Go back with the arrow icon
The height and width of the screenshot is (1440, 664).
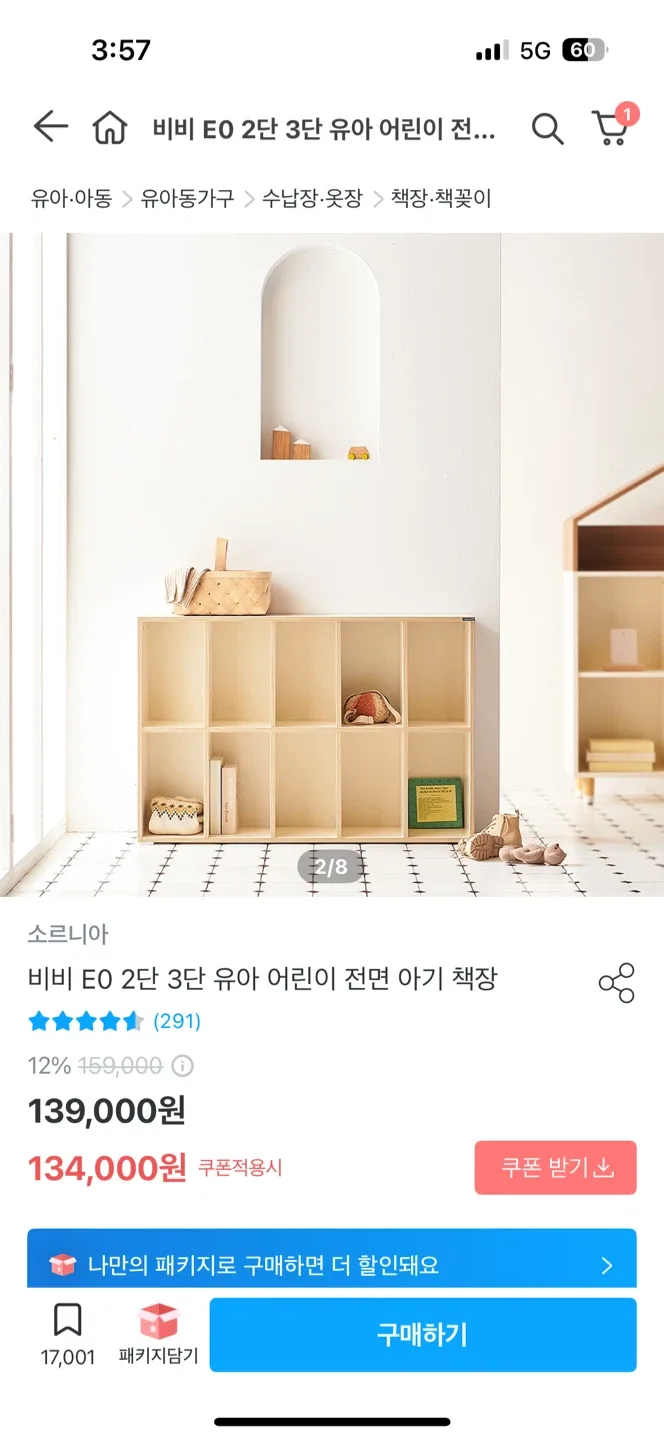coord(50,127)
